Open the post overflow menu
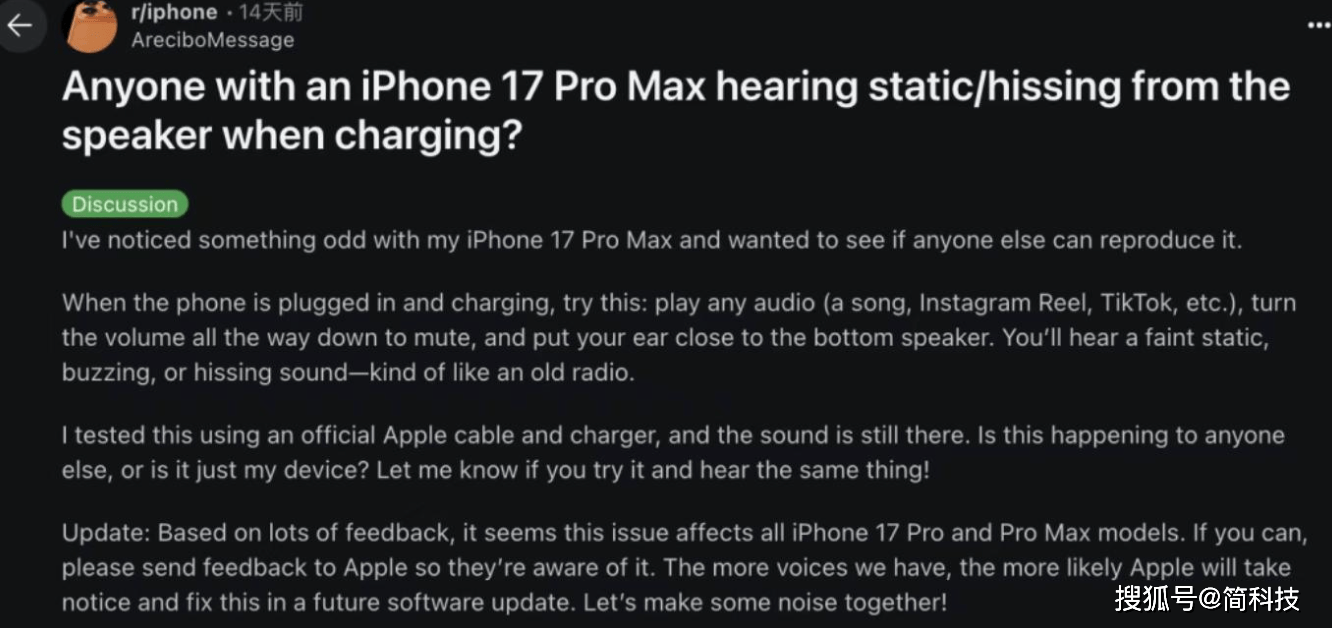 click(1318, 26)
